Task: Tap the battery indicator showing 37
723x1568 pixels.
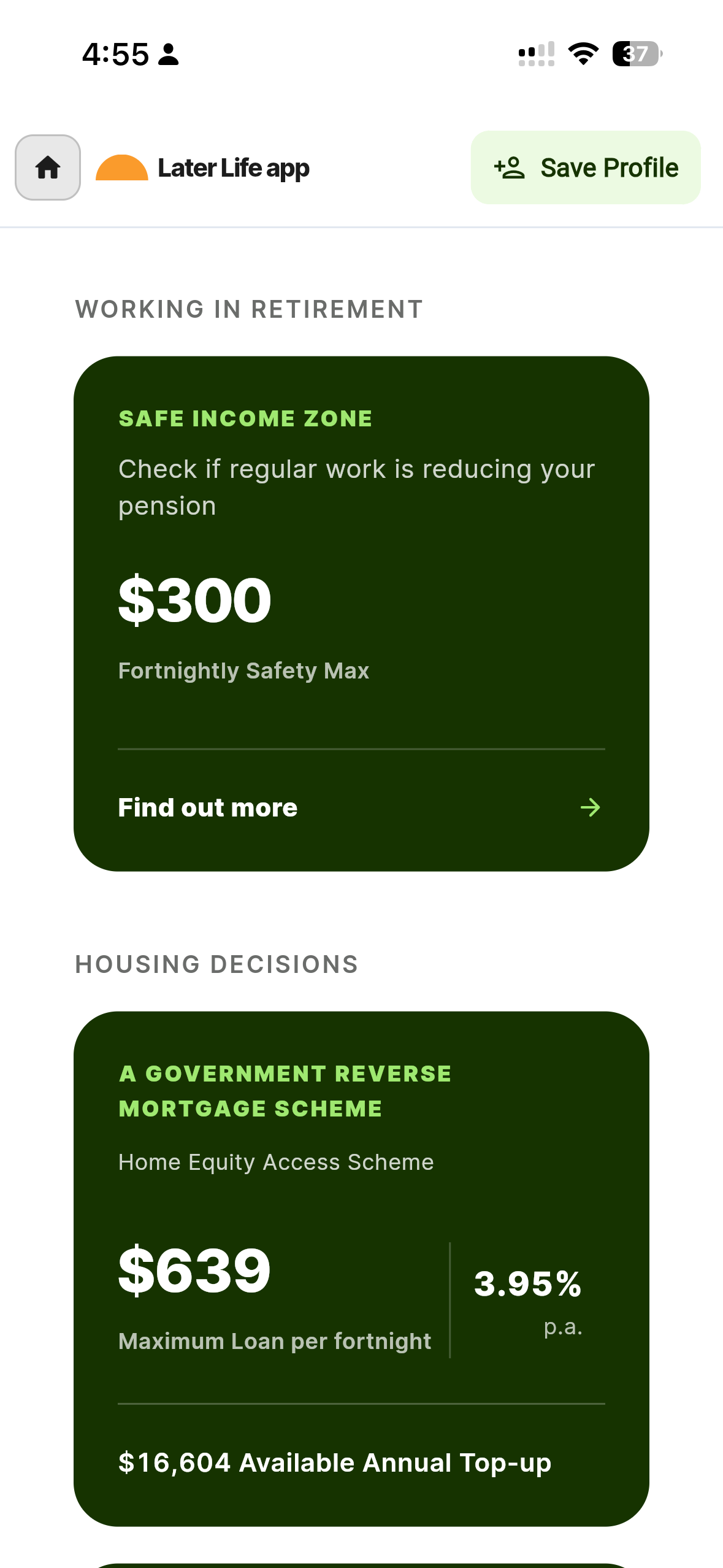Action: (x=636, y=55)
